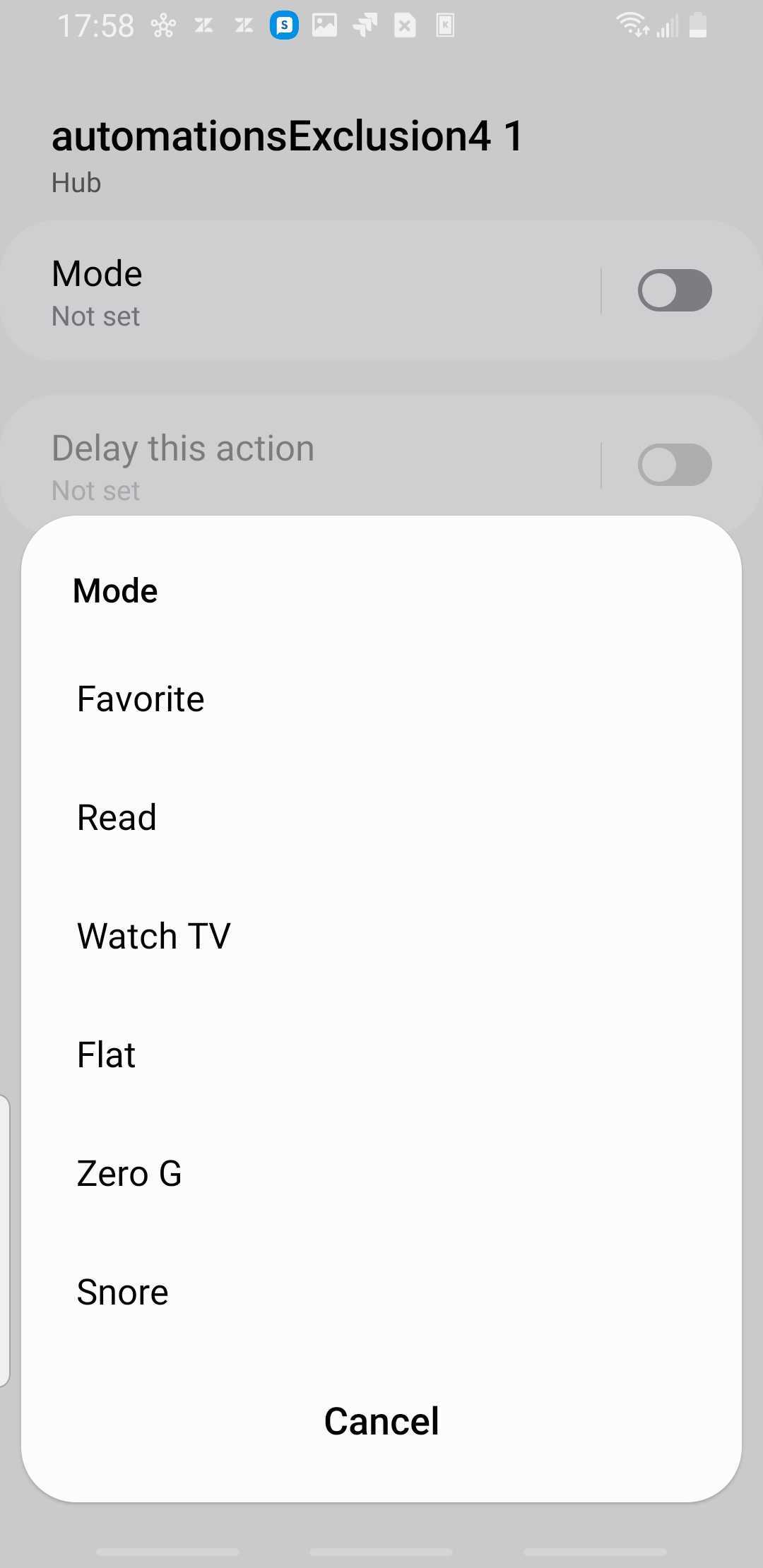Pick the Watch TV mode
The width and height of the screenshot is (763, 1568).
381,937
